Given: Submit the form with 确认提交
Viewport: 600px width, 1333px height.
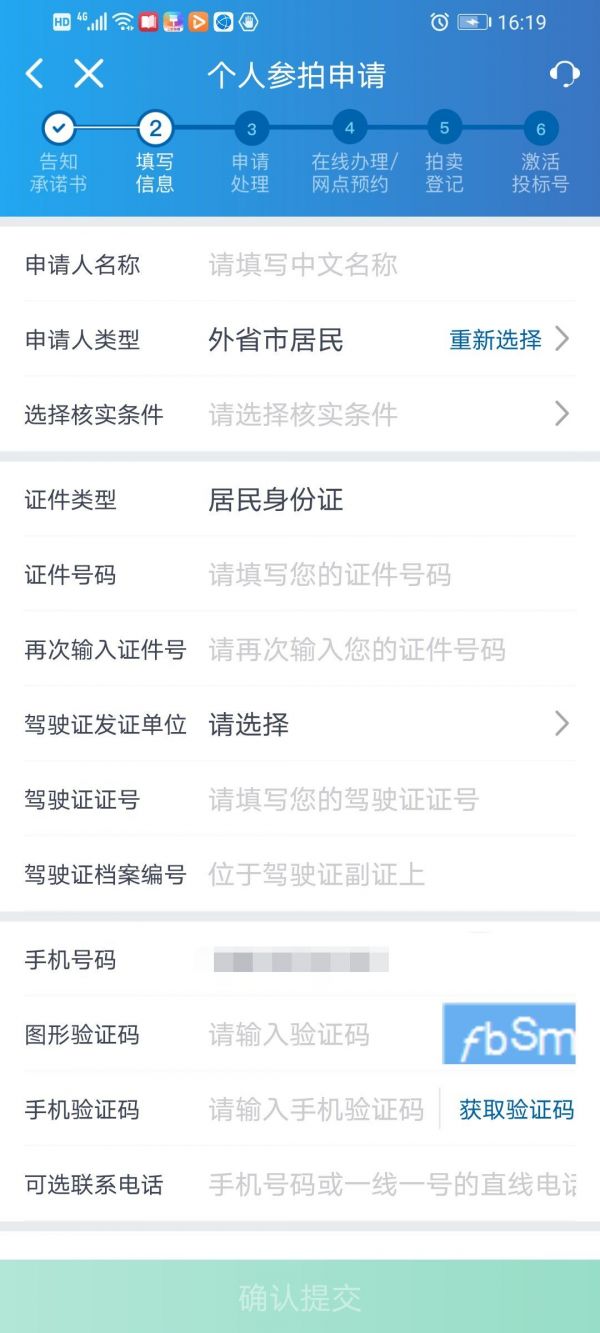Looking at the screenshot, I should (x=300, y=1297).
